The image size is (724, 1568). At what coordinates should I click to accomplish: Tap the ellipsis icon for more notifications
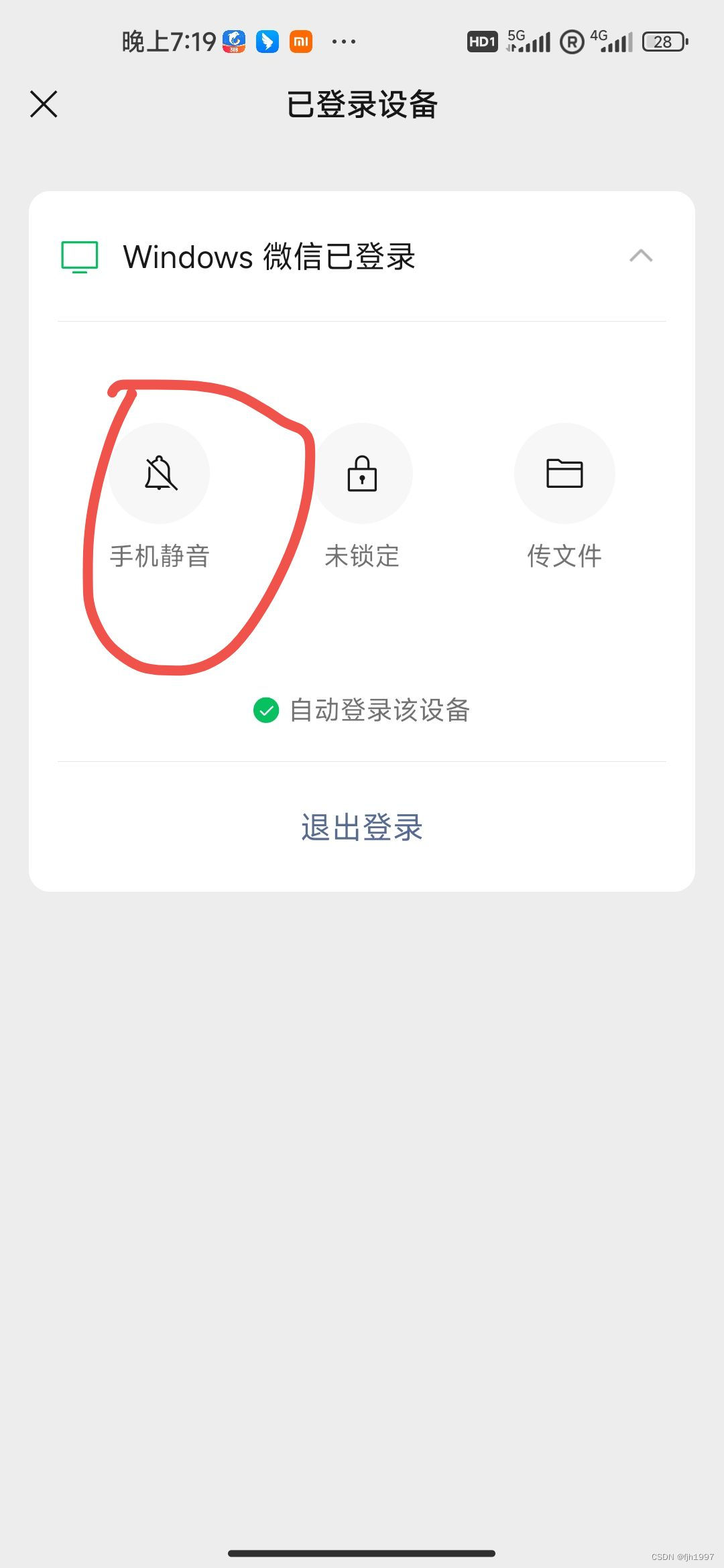343,42
